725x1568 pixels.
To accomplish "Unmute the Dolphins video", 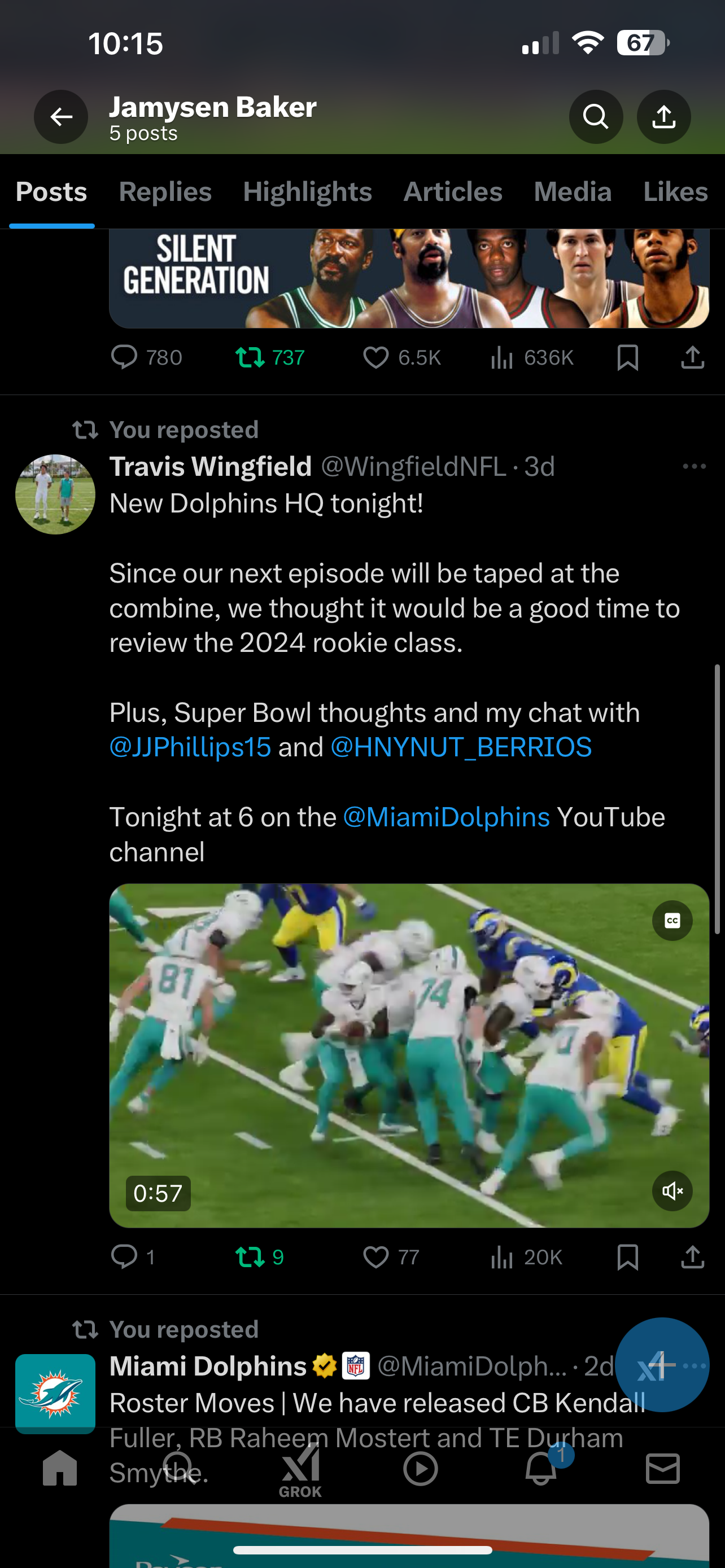I will click(672, 1190).
